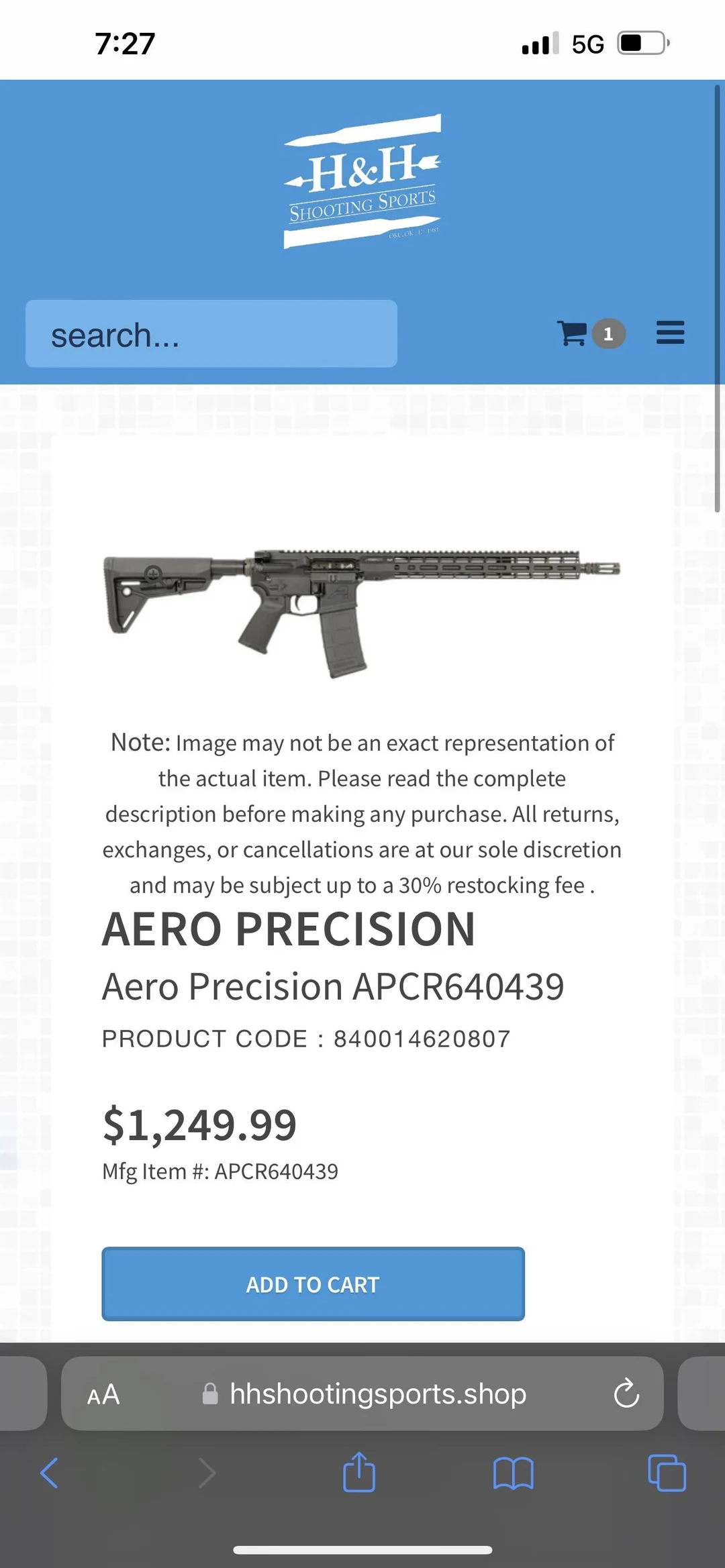Open the shopping cart
Viewport: 725px width, 1568px height.
click(573, 333)
